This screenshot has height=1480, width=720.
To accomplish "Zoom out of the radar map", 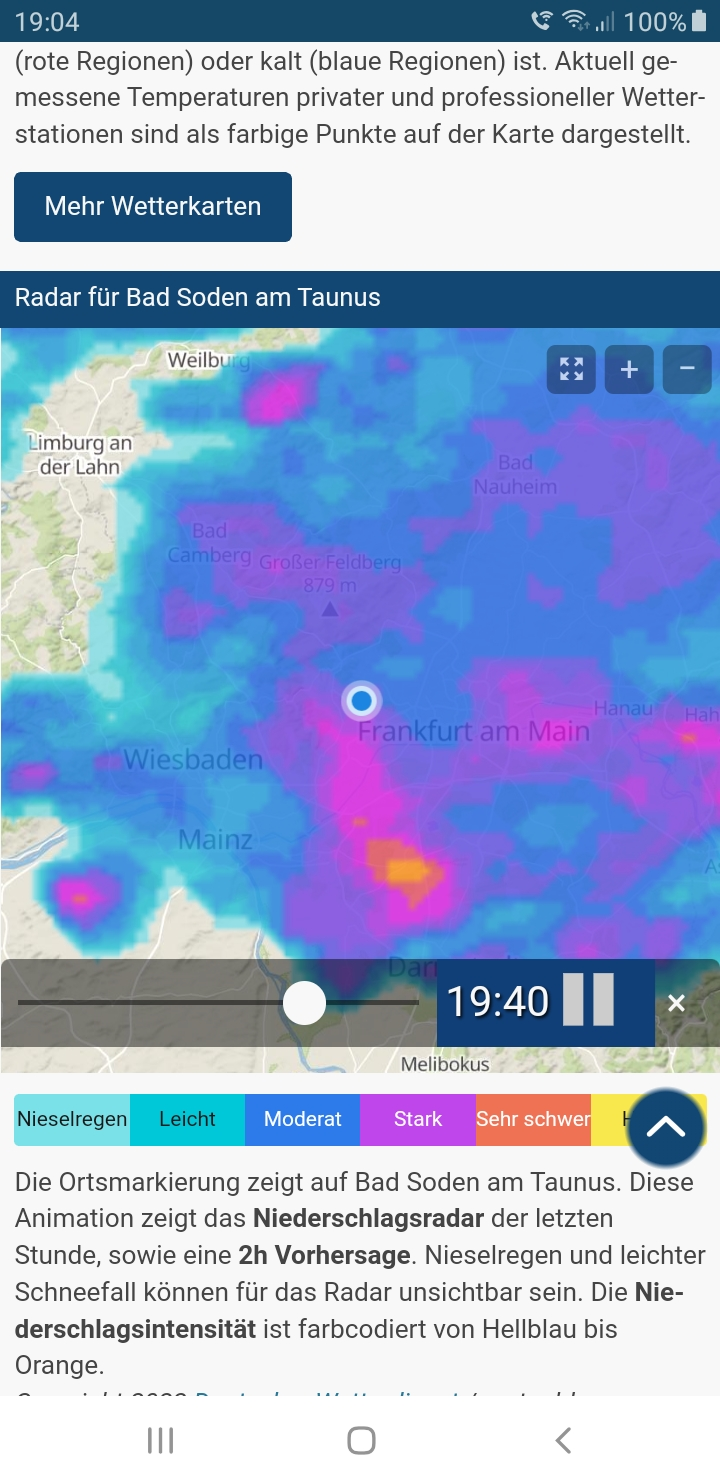I will (687, 369).
